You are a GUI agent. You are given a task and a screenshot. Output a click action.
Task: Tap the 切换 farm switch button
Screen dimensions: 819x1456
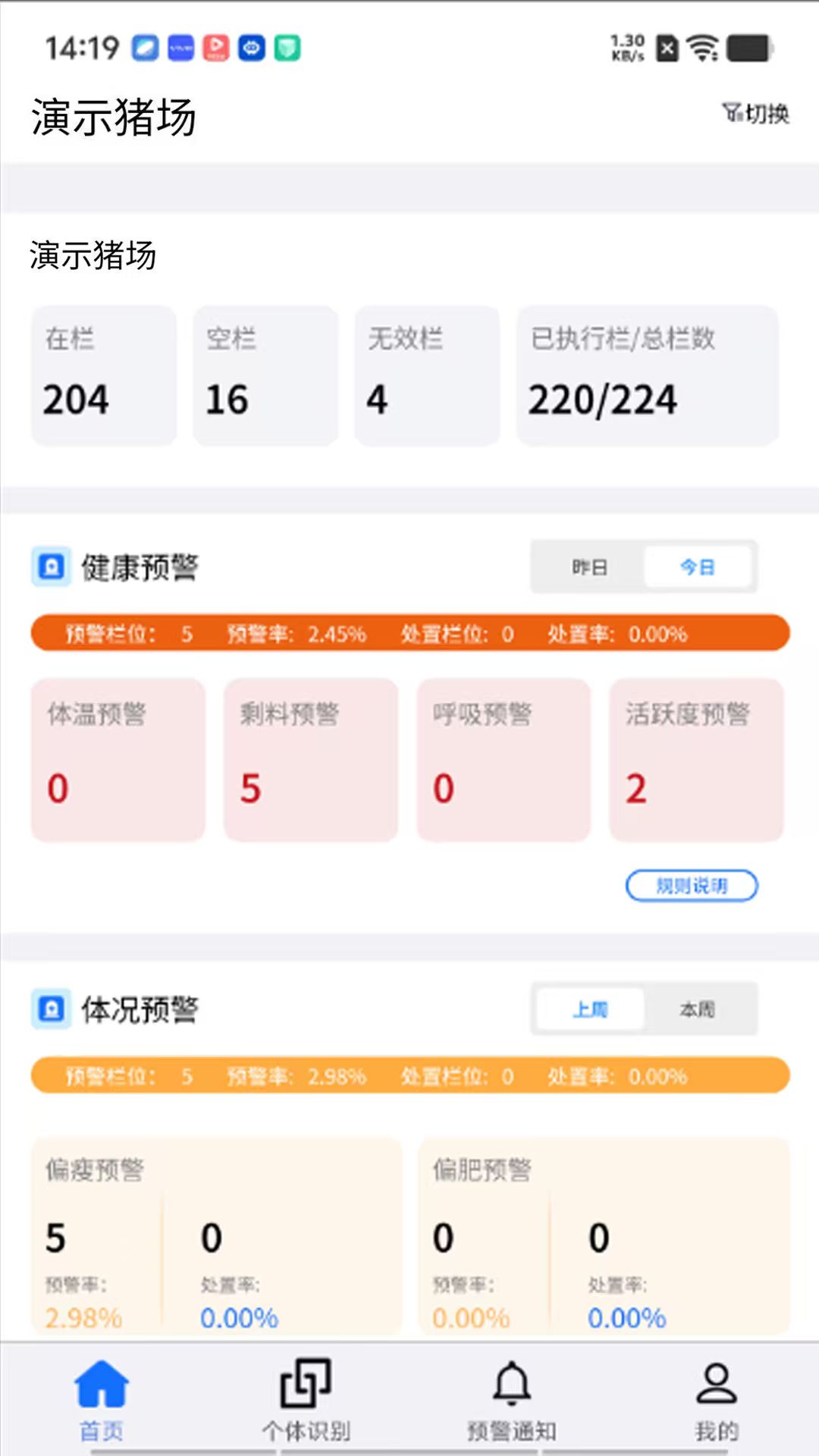tap(756, 114)
